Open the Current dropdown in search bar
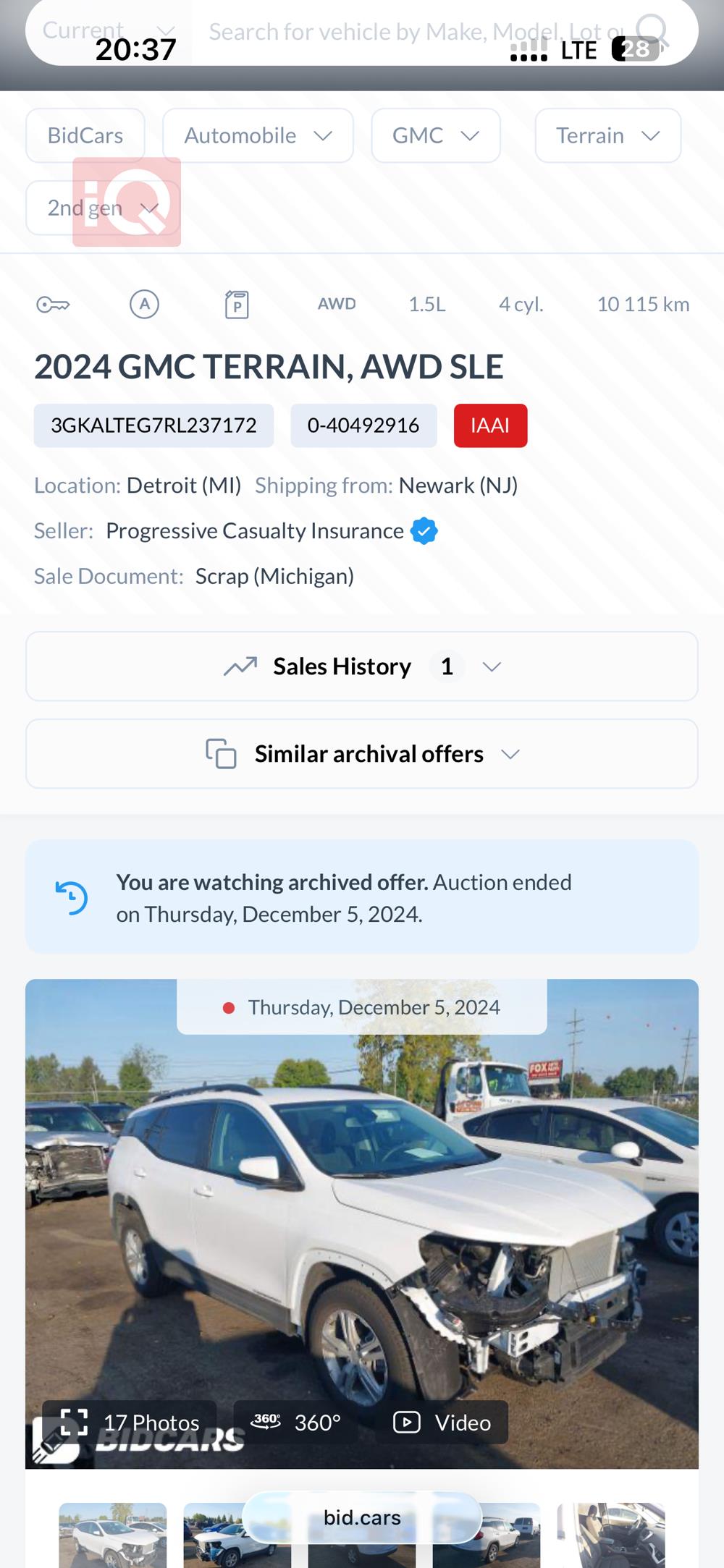Image resolution: width=724 pixels, height=1568 pixels. (x=109, y=32)
